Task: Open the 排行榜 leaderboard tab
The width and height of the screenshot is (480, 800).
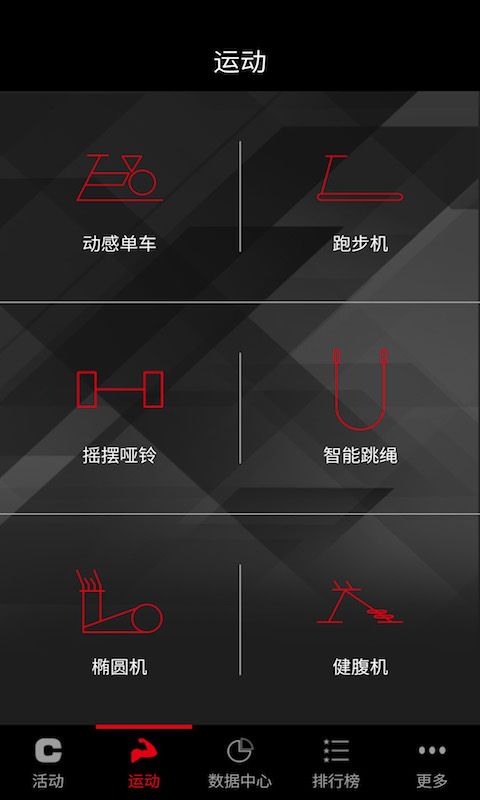Action: [x=336, y=763]
